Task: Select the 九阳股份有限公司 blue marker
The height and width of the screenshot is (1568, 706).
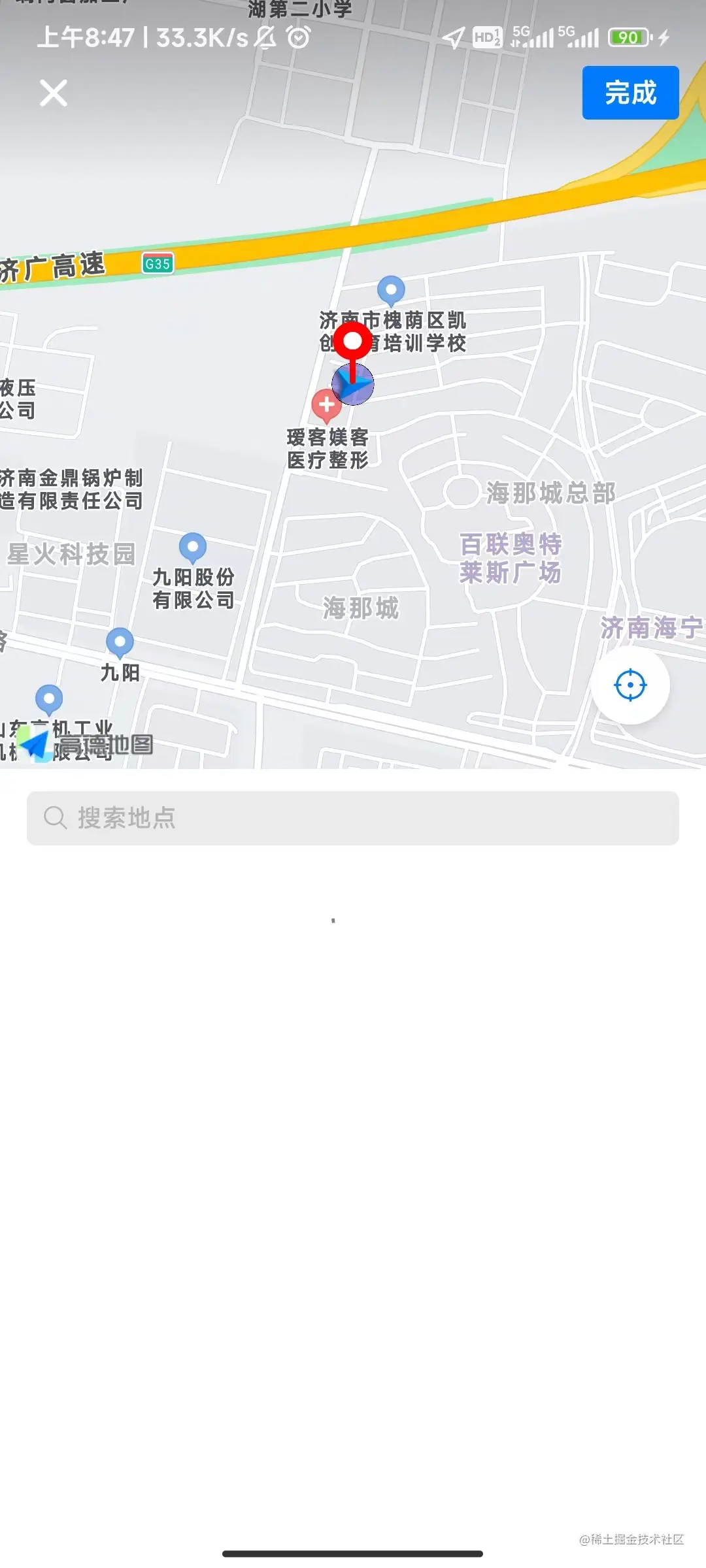Action: pyautogui.click(x=193, y=546)
